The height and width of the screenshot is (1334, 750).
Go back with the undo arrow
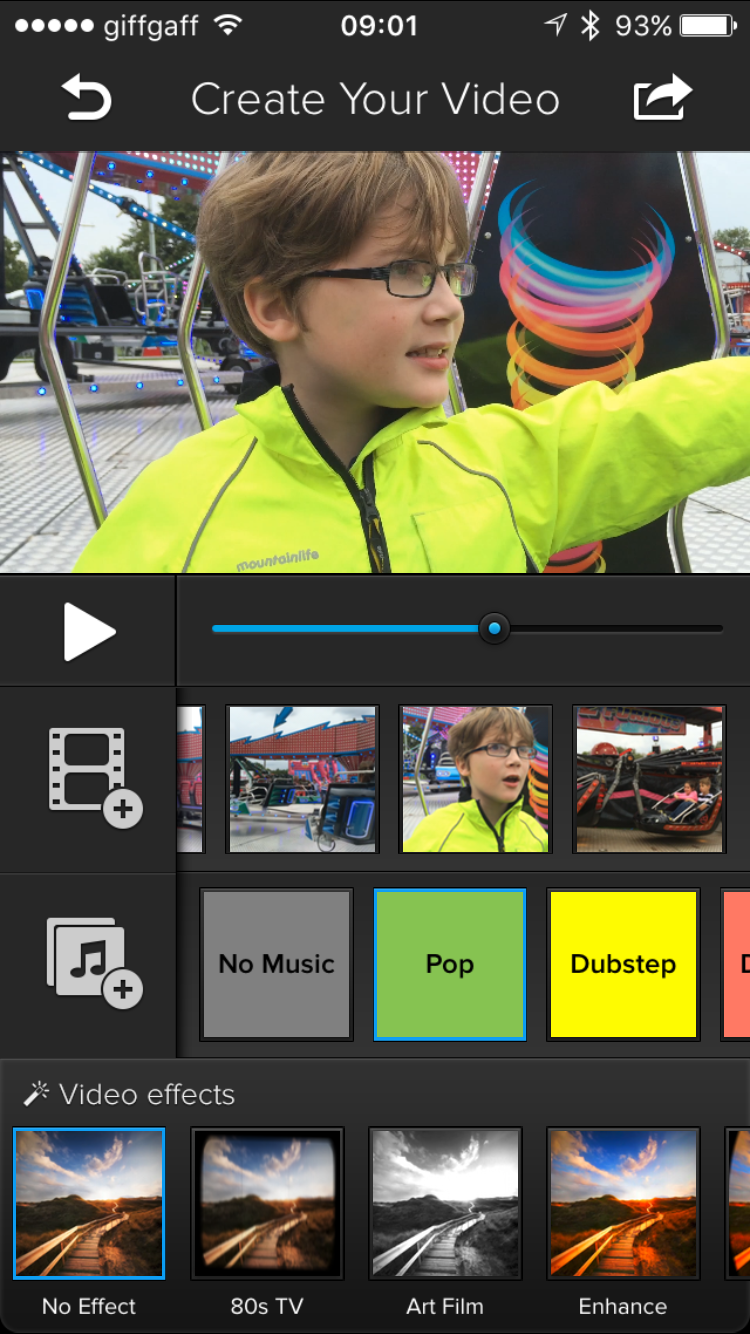86,99
